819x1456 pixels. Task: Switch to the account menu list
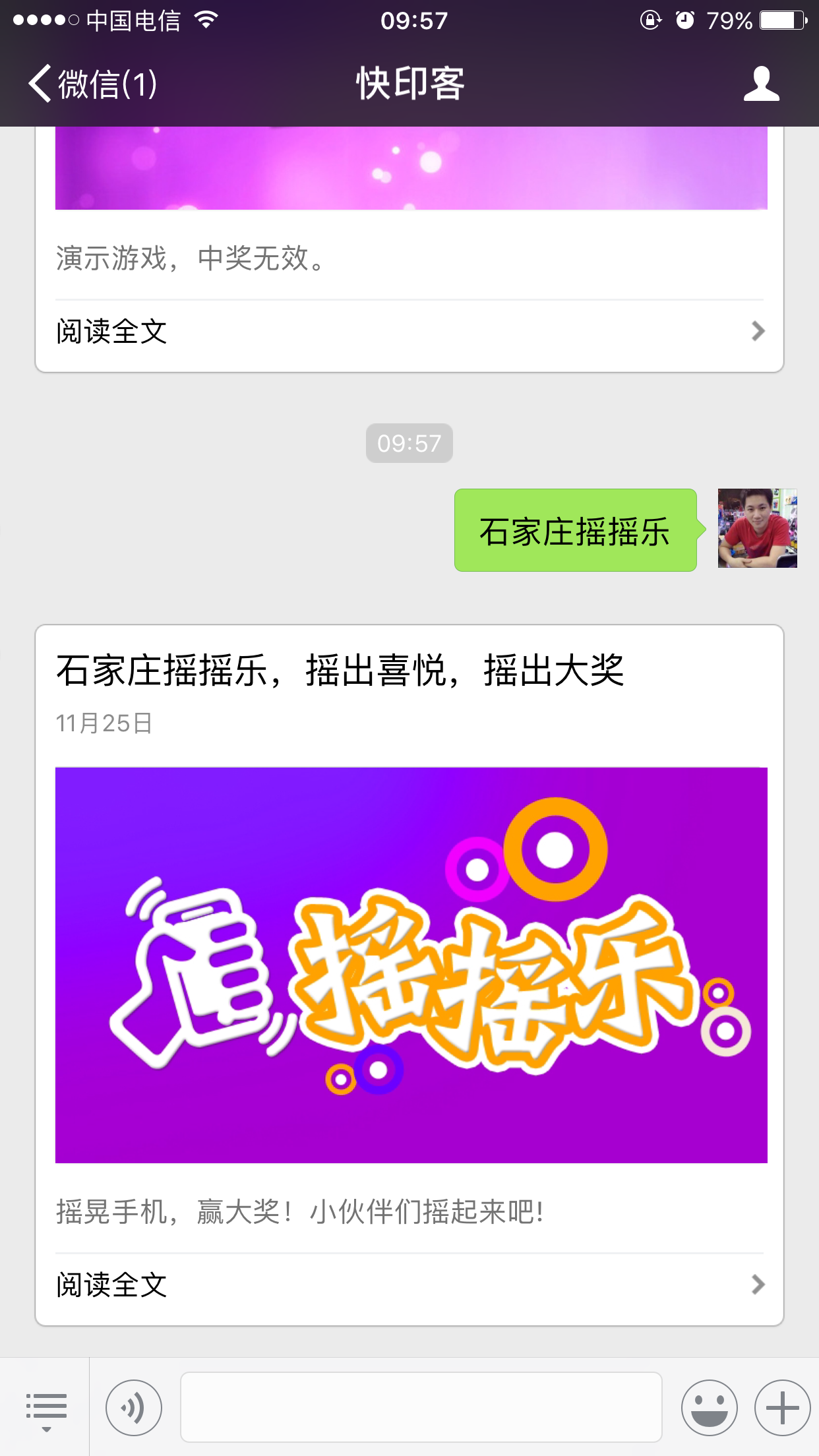point(45,1409)
